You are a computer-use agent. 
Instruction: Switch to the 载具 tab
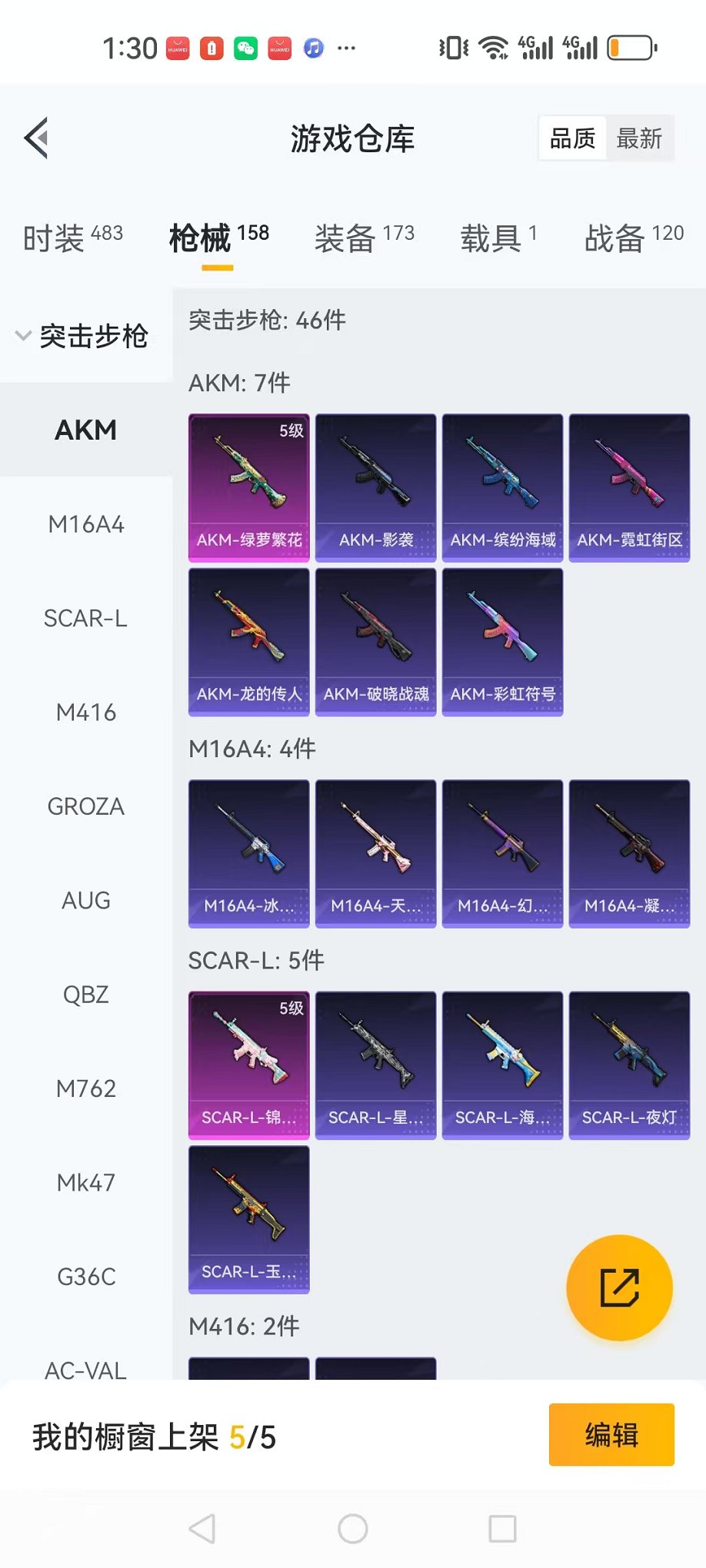click(498, 238)
